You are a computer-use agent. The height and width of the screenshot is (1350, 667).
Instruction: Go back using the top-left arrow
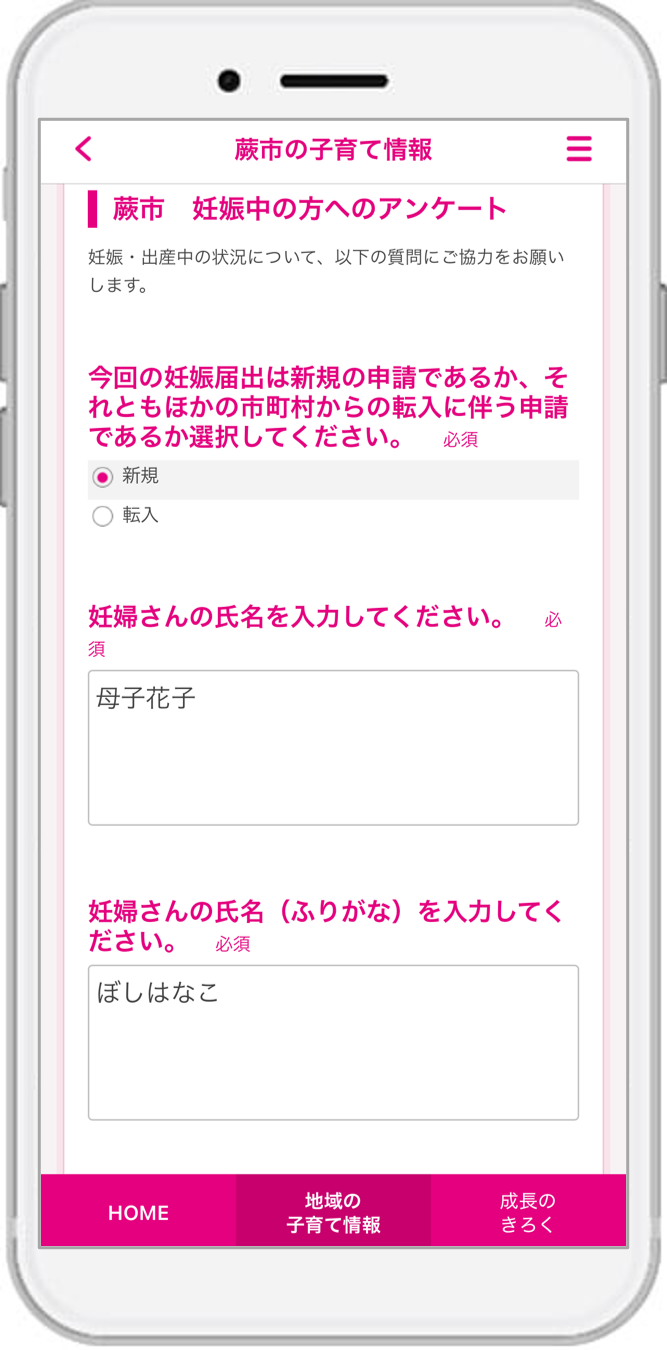pyautogui.click(x=84, y=149)
